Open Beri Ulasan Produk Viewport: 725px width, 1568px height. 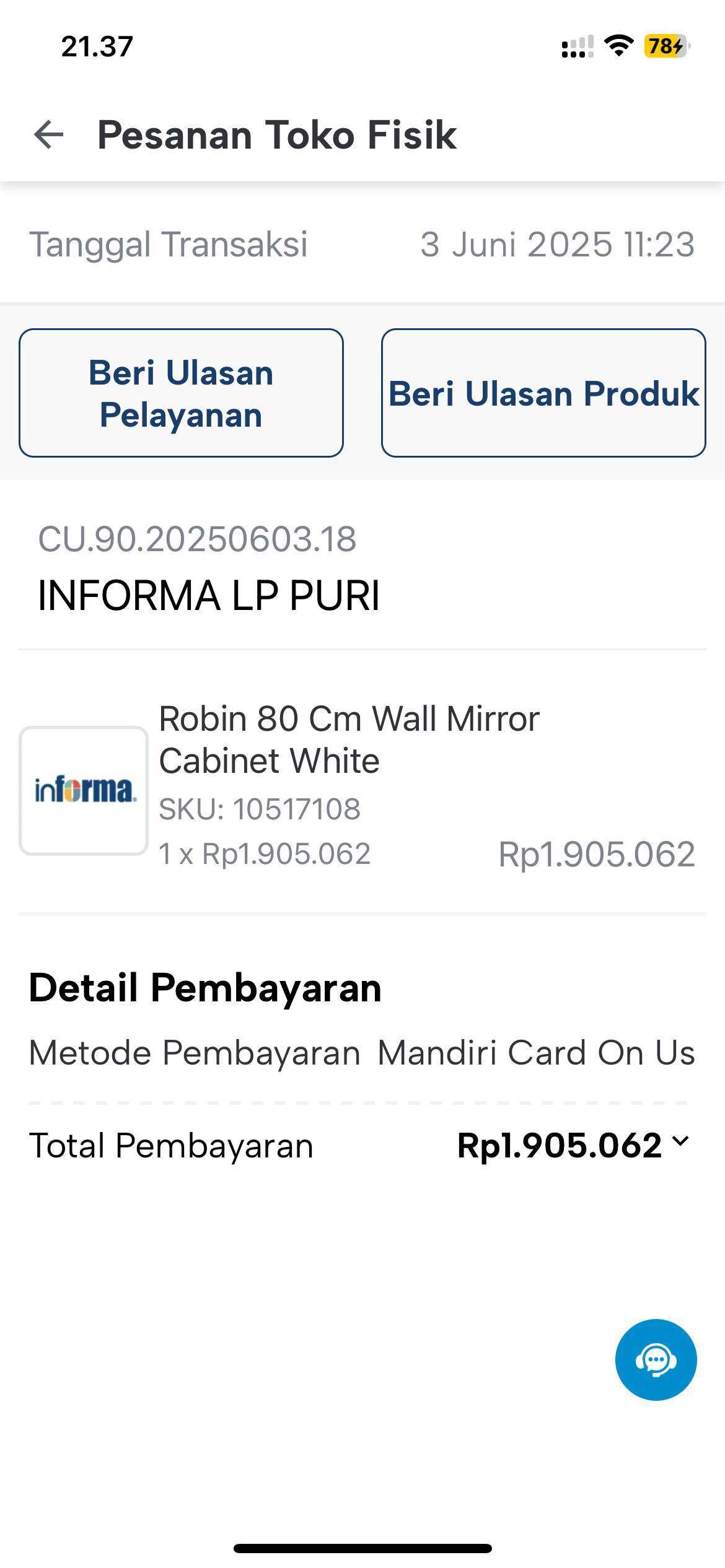(x=543, y=393)
